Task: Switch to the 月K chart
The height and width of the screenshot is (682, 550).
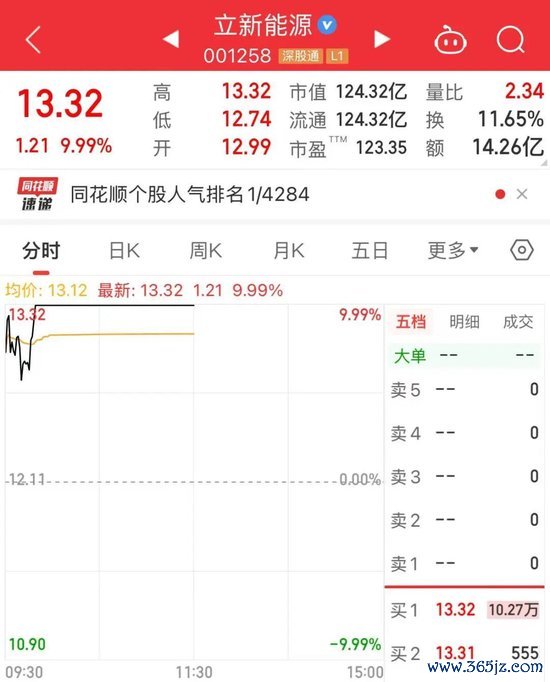Action: [289, 251]
